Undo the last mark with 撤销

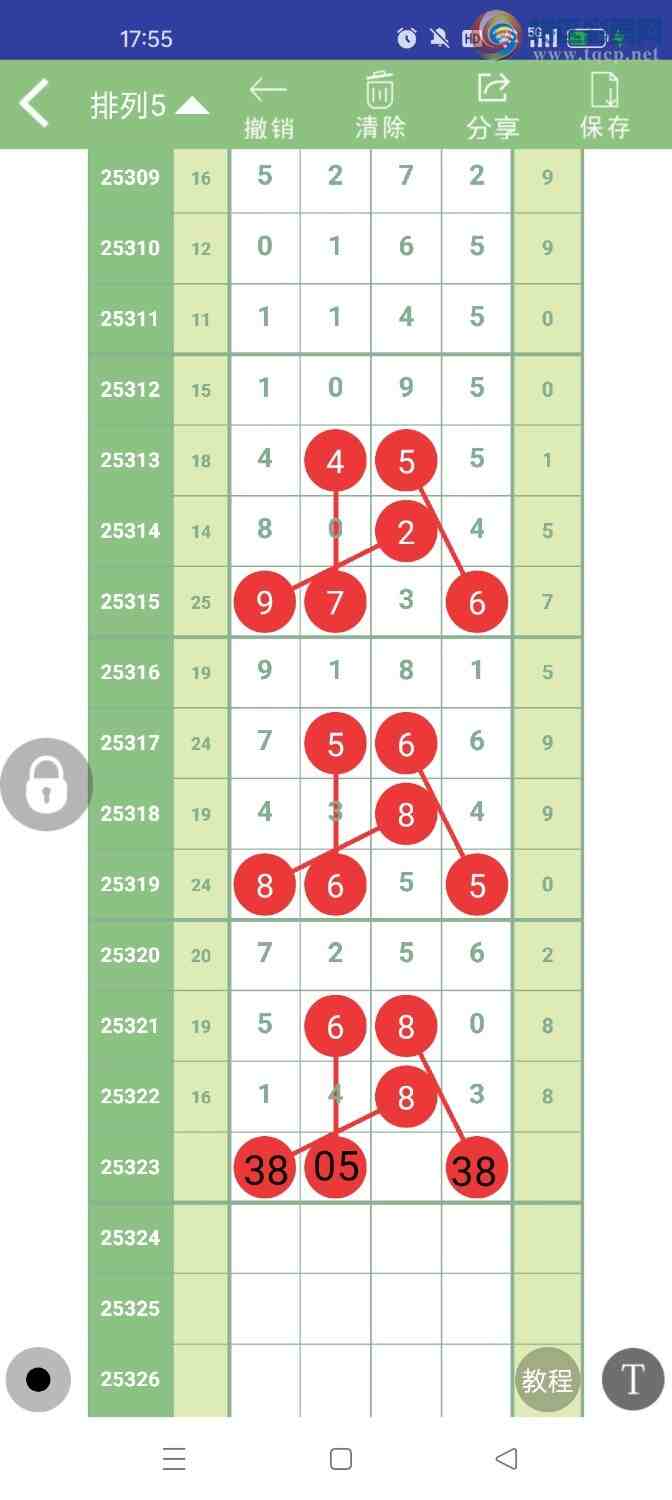(x=269, y=106)
